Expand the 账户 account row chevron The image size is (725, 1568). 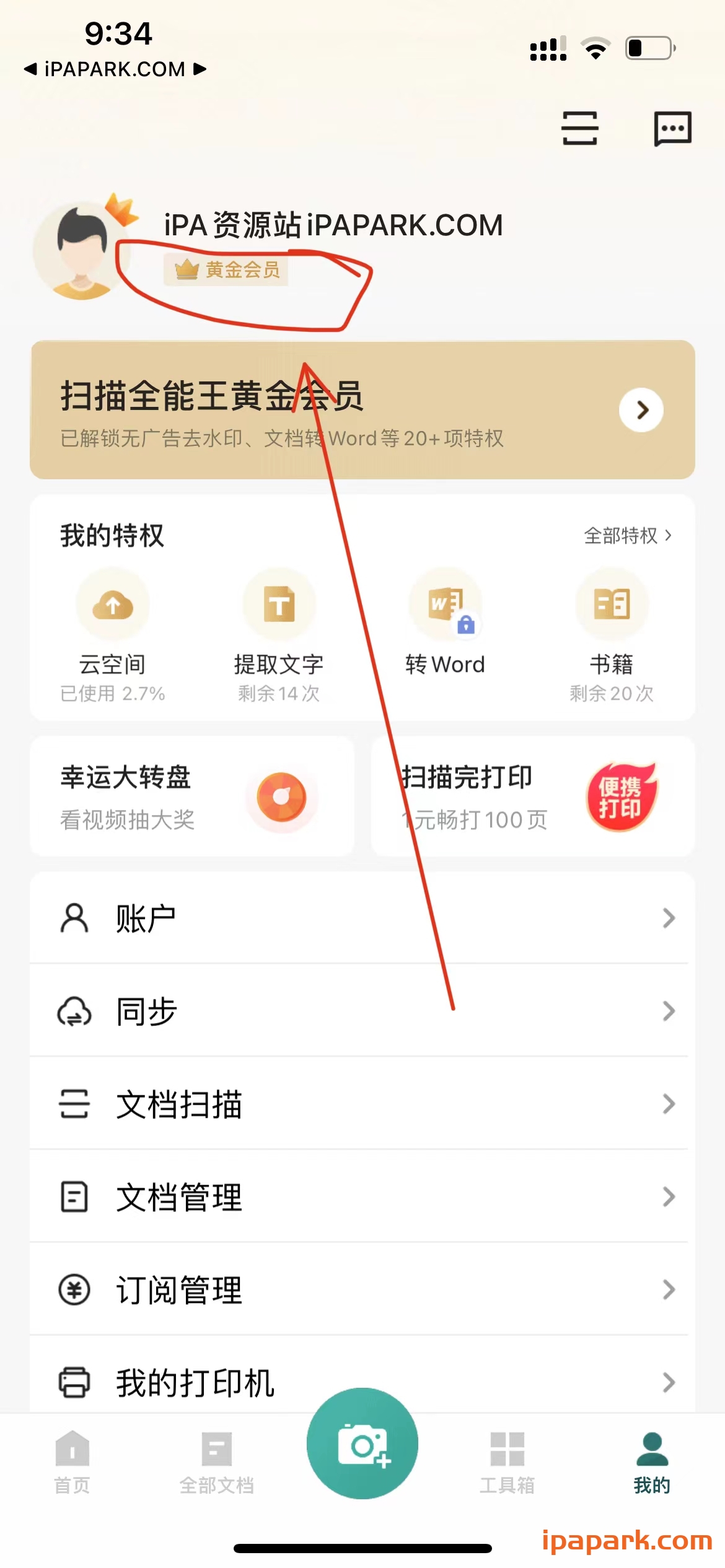[x=668, y=918]
